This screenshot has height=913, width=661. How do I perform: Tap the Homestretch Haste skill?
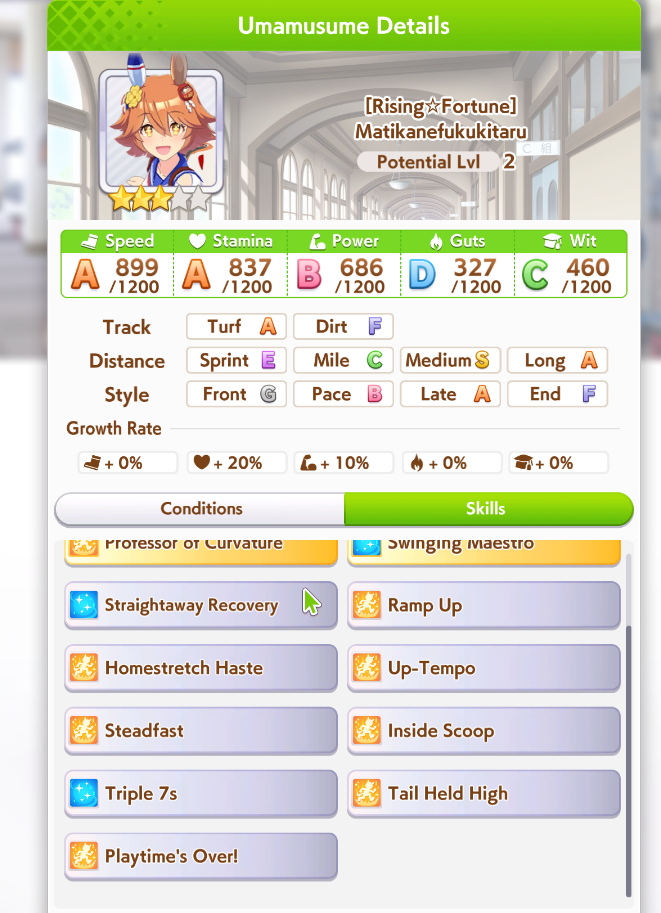[x=201, y=668]
